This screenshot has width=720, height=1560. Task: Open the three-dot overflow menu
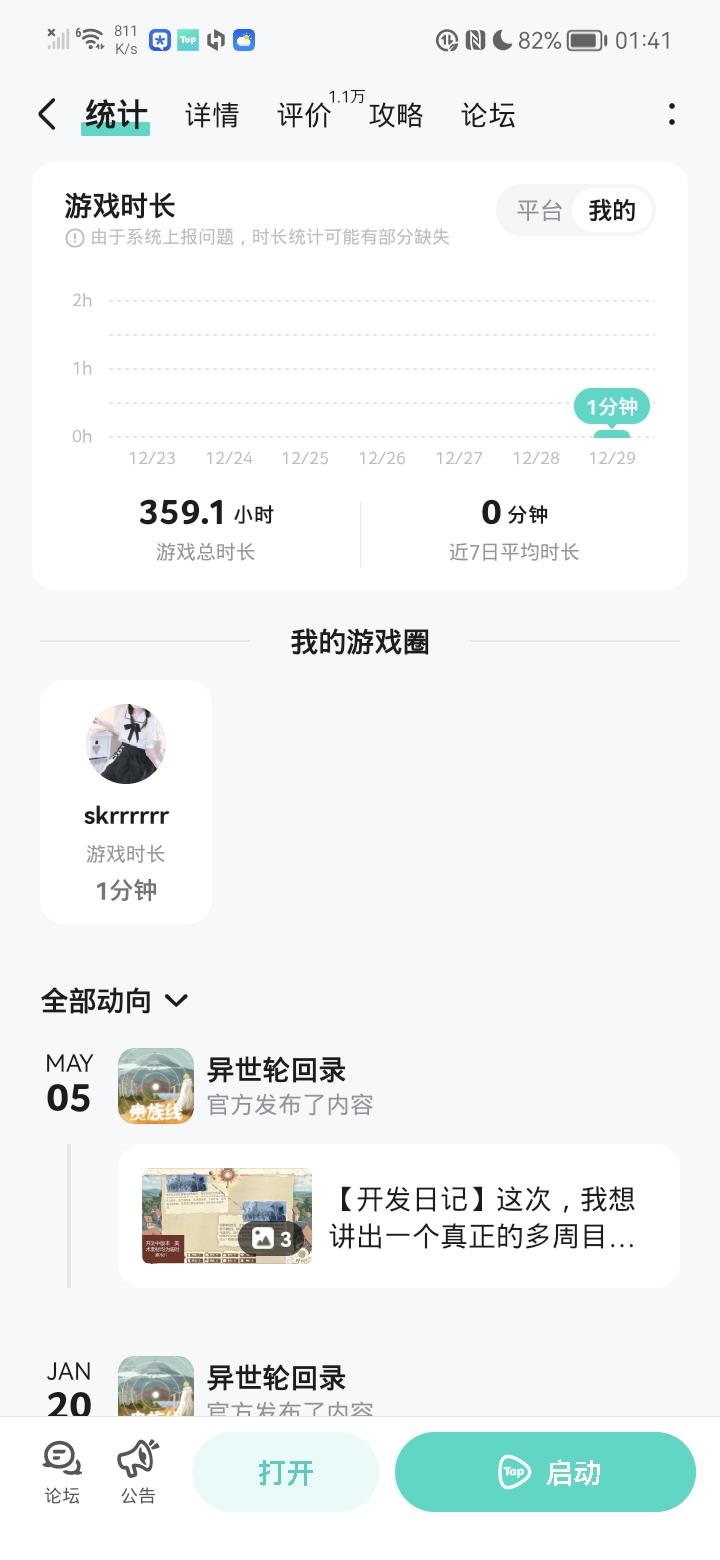671,115
